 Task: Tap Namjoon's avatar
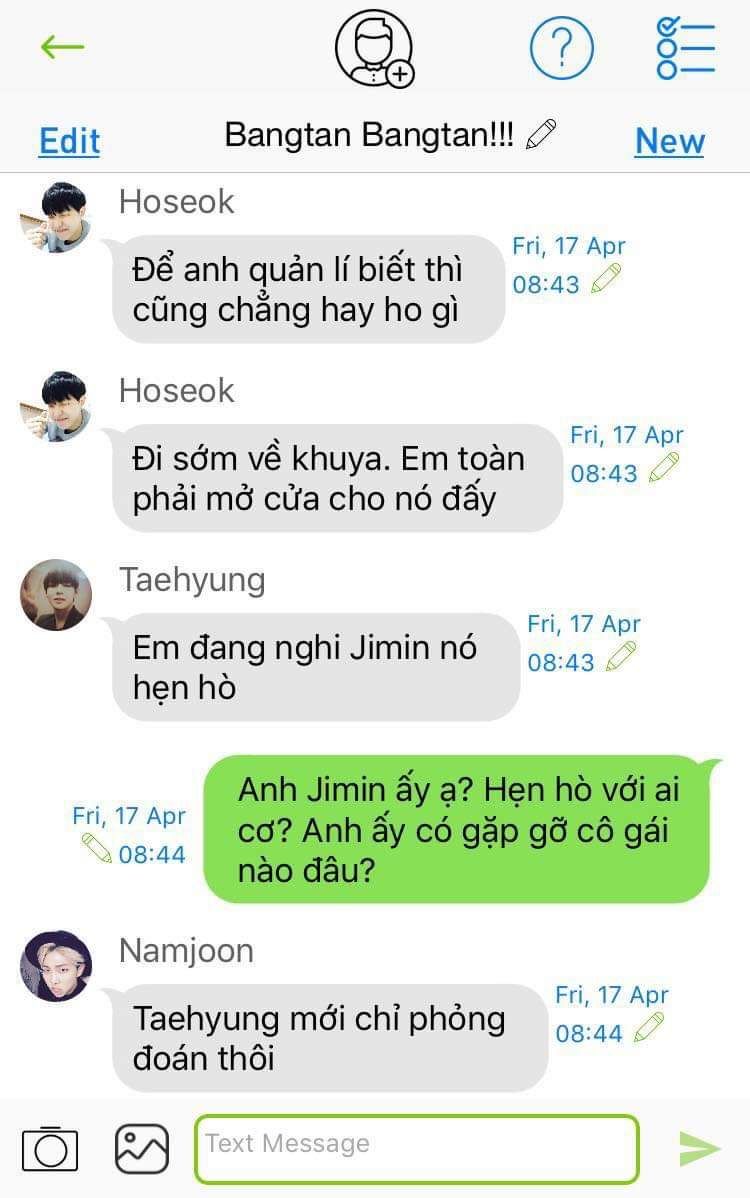pyautogui.click(x=56, y=966)
